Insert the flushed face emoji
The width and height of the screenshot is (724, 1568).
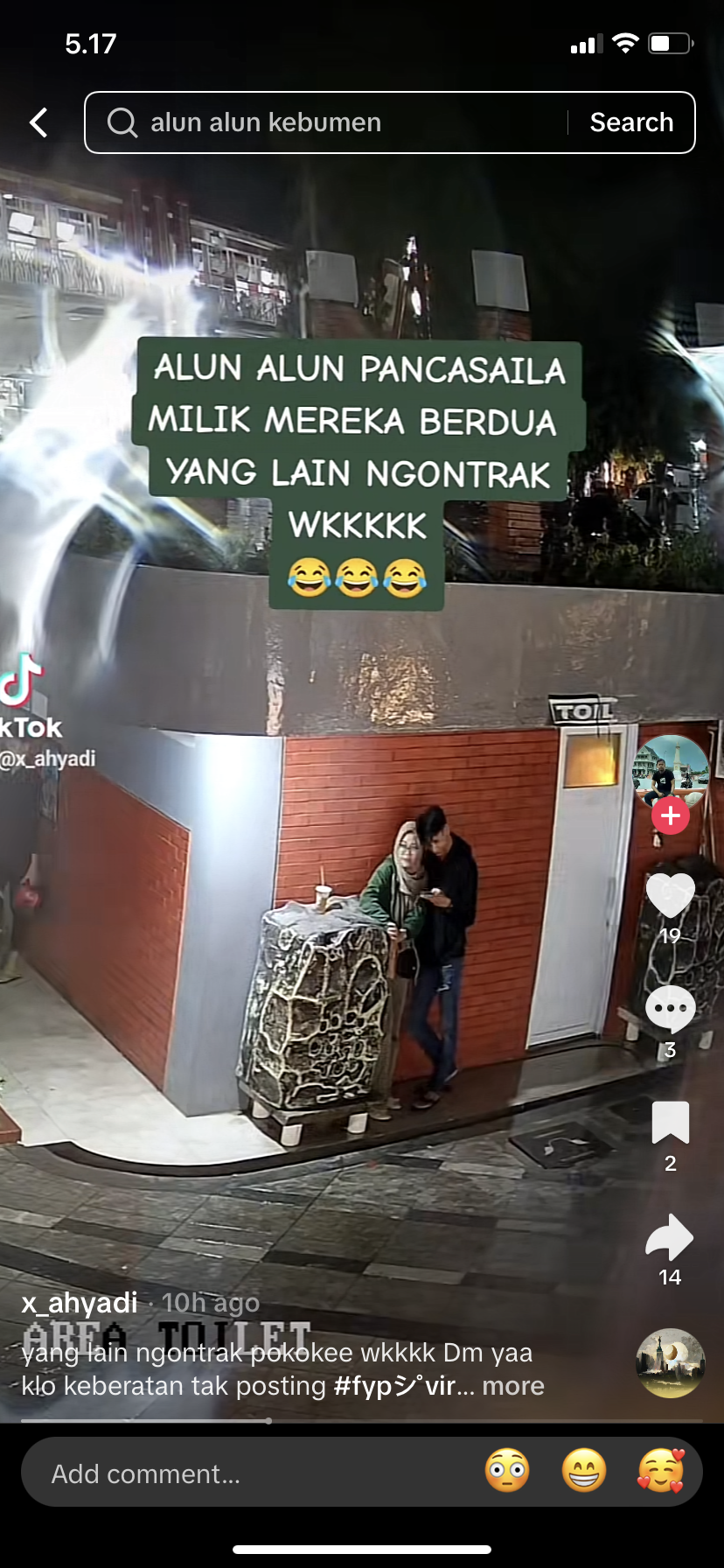(507, 1472)
